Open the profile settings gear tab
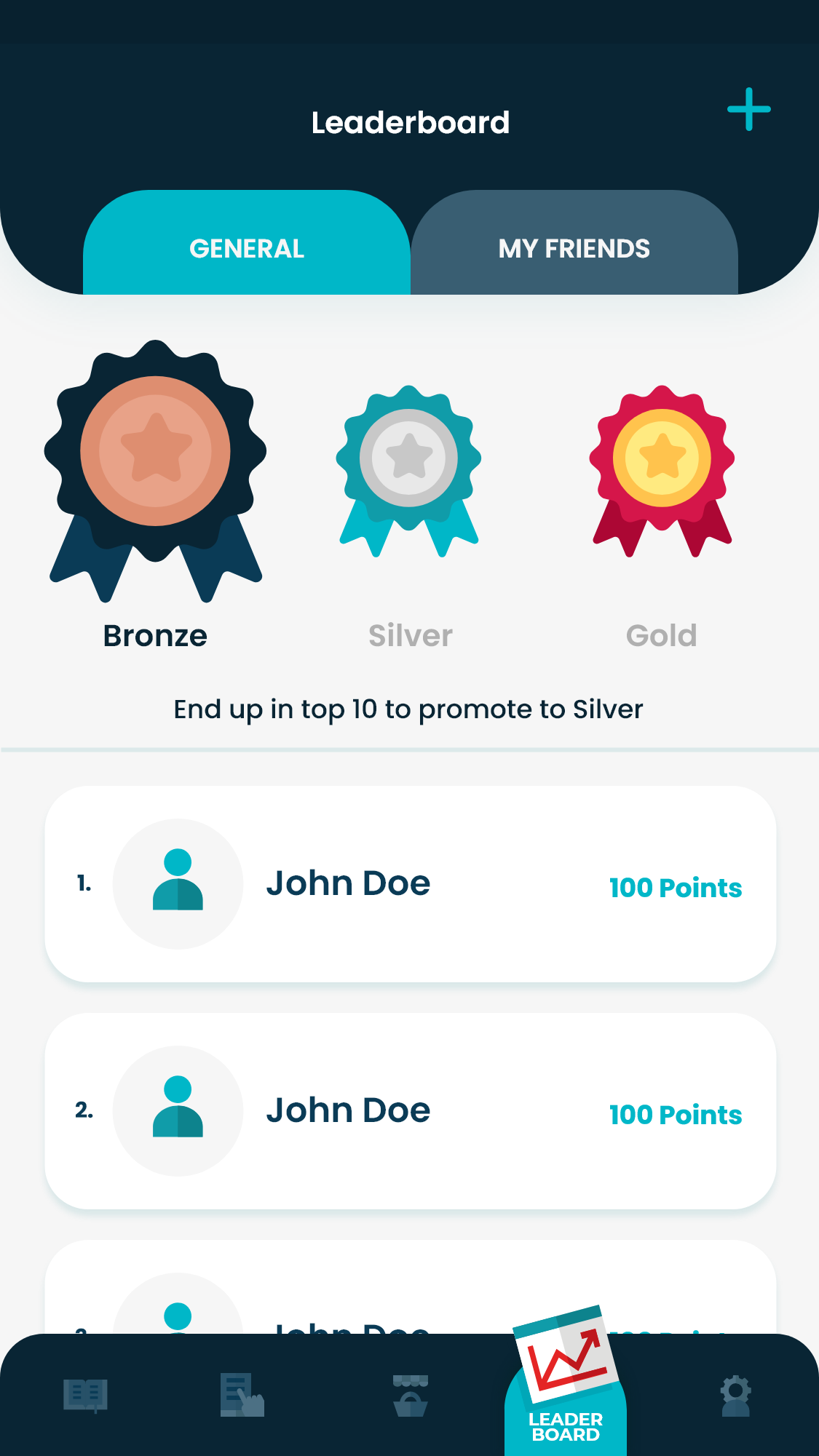The height and width of the screenshot is (1456, 819). (735, 1395)
